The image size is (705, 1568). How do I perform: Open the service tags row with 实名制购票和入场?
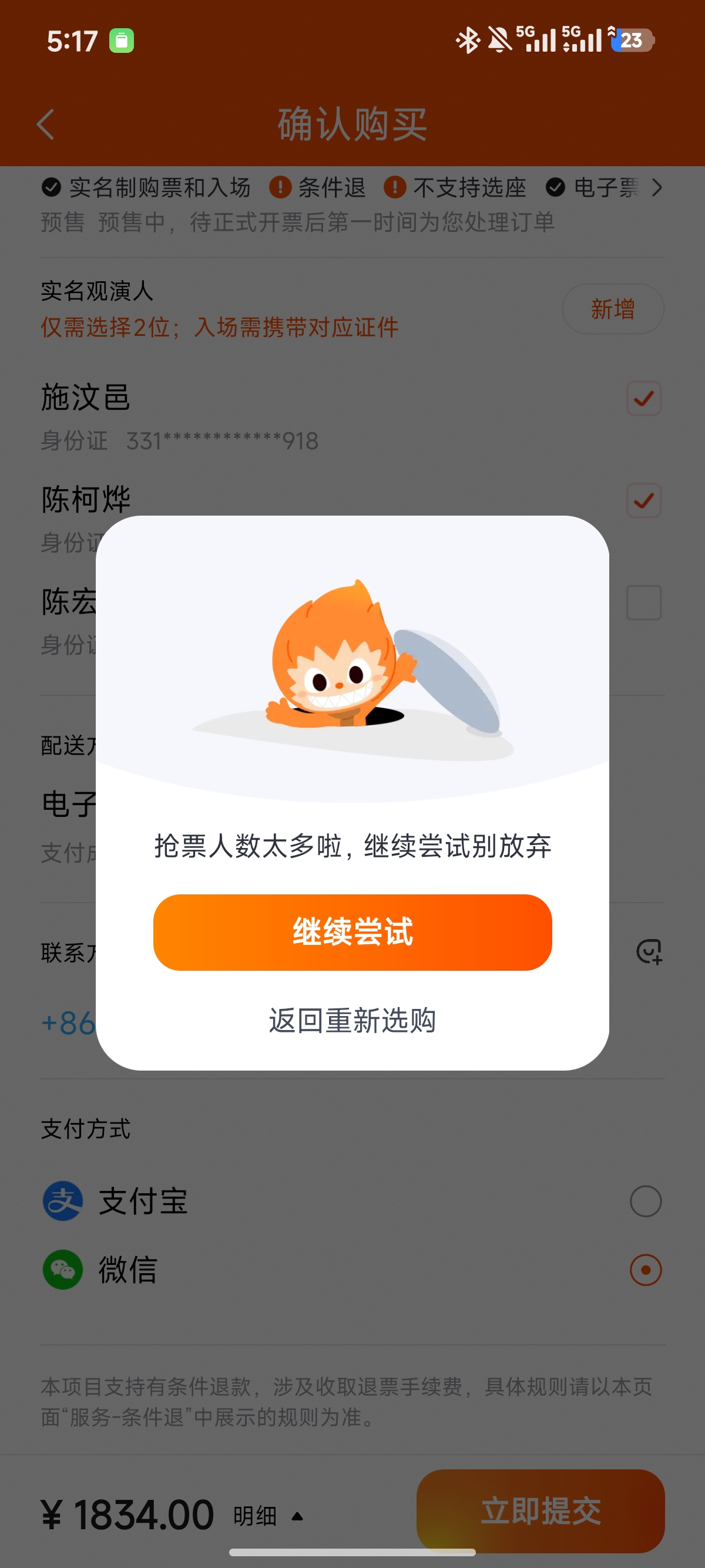352,187
